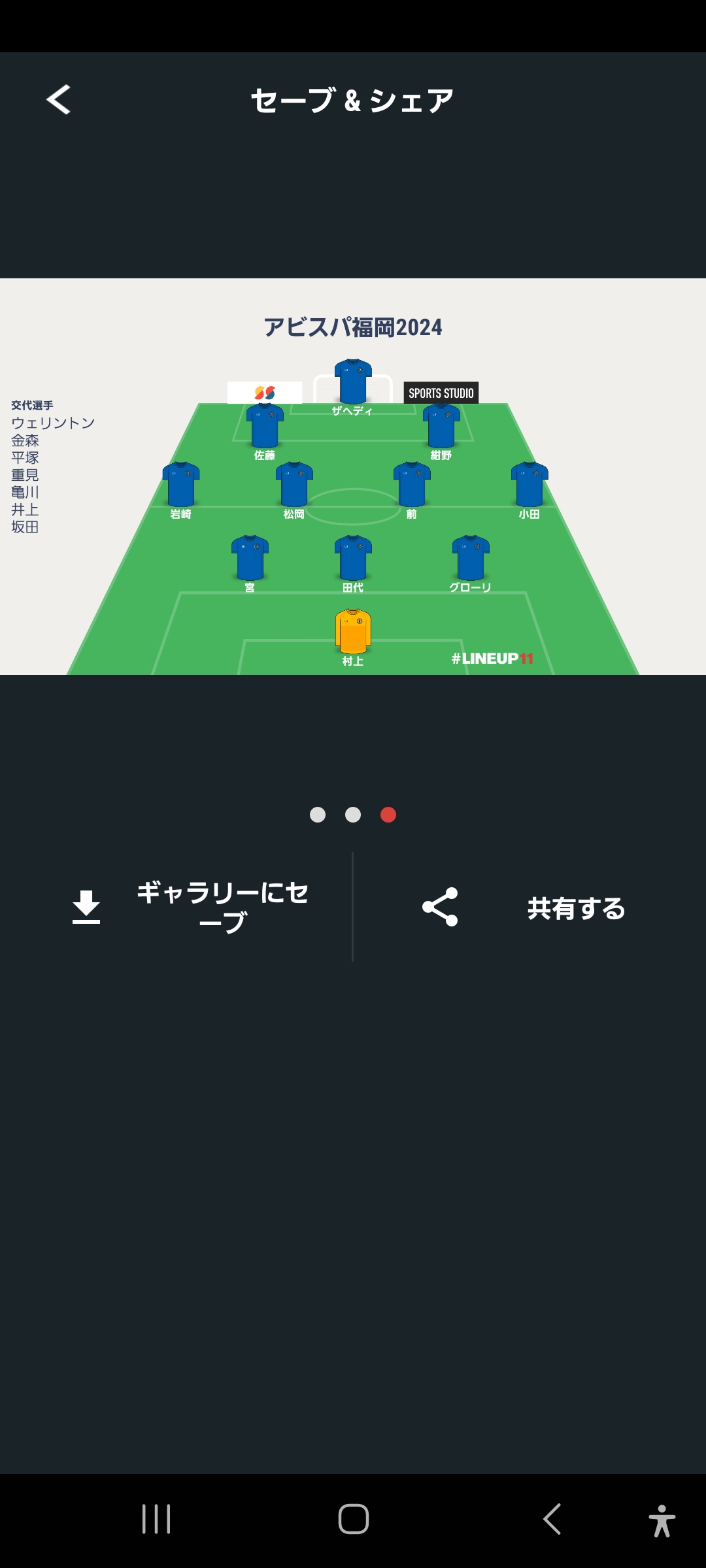Open the アビスパ福岡2024 lineup preview image
The image size is (706, 1568).
[353, 477]
